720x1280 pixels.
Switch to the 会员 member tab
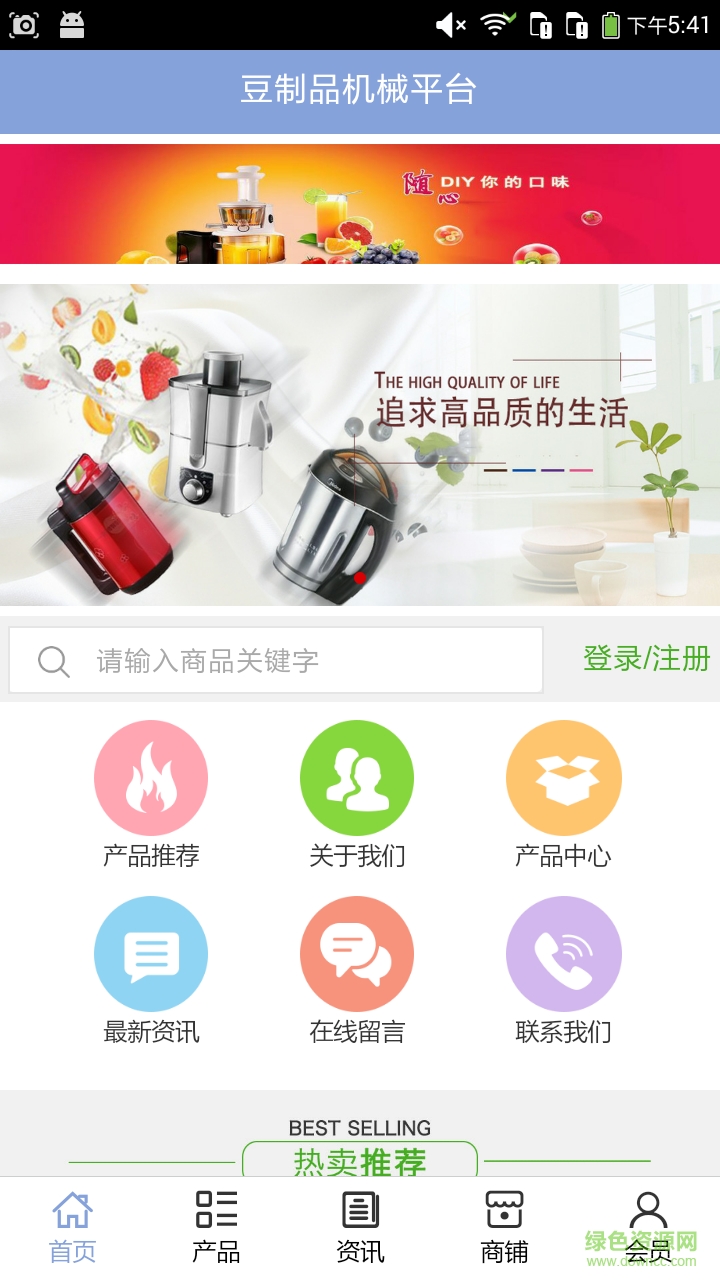[x=648, y=1227]
